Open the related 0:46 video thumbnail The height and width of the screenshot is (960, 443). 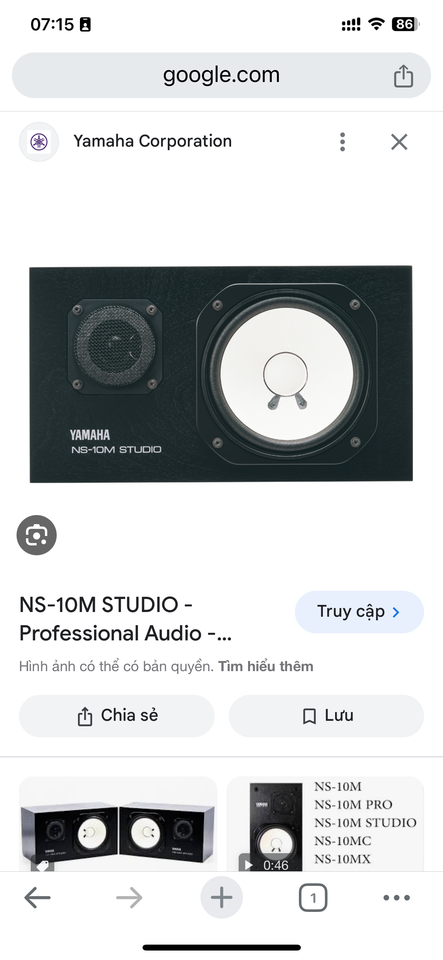coord(326,824)
